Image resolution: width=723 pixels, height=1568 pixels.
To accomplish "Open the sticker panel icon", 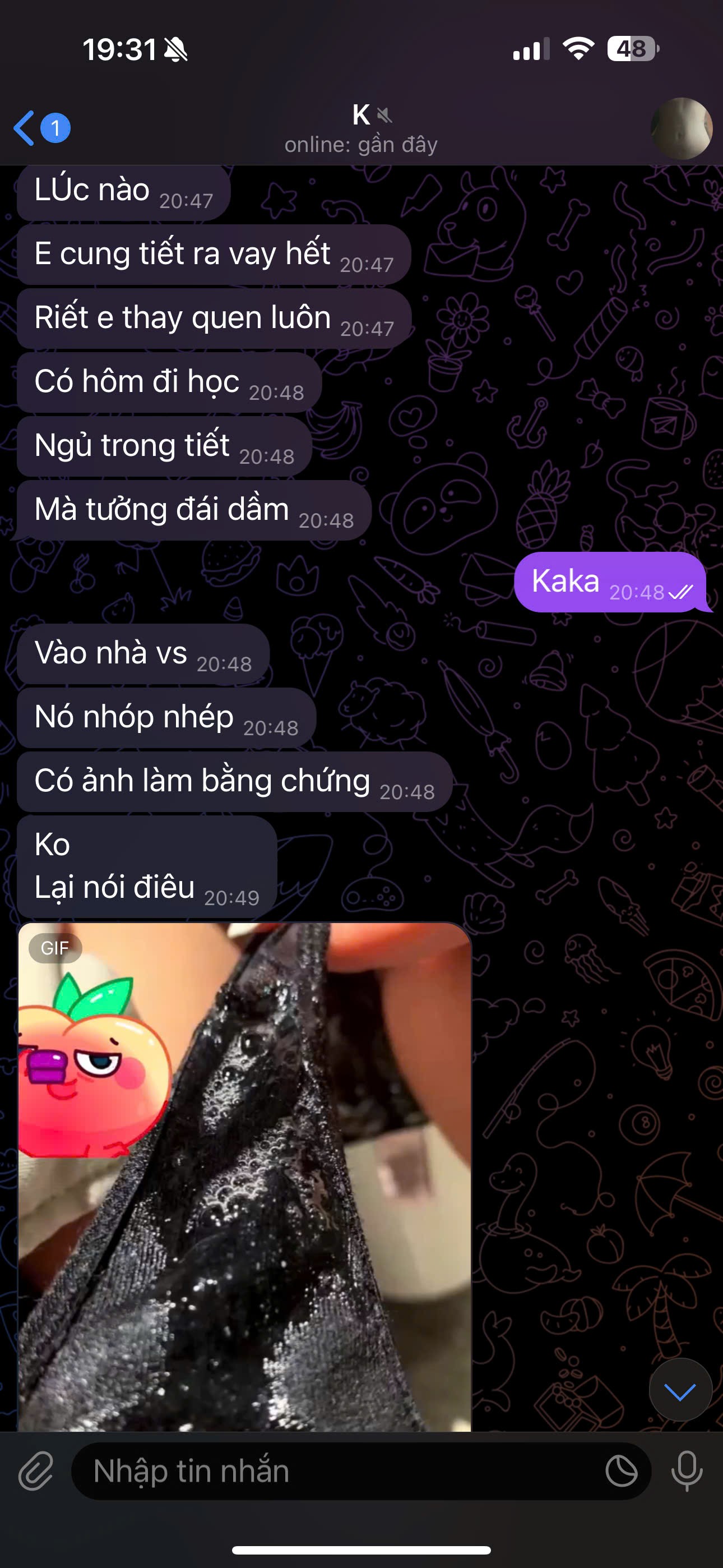I will 622,1470.
